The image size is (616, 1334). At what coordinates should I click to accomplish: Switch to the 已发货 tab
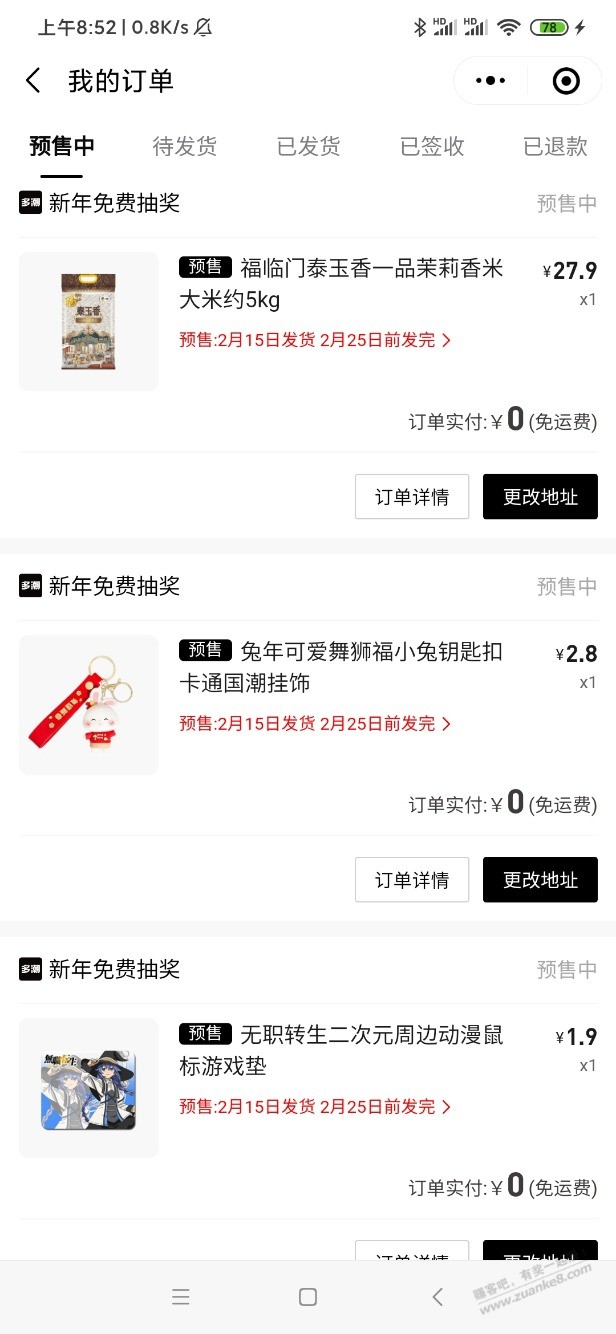pyautogui.click(x=308, y=146)
